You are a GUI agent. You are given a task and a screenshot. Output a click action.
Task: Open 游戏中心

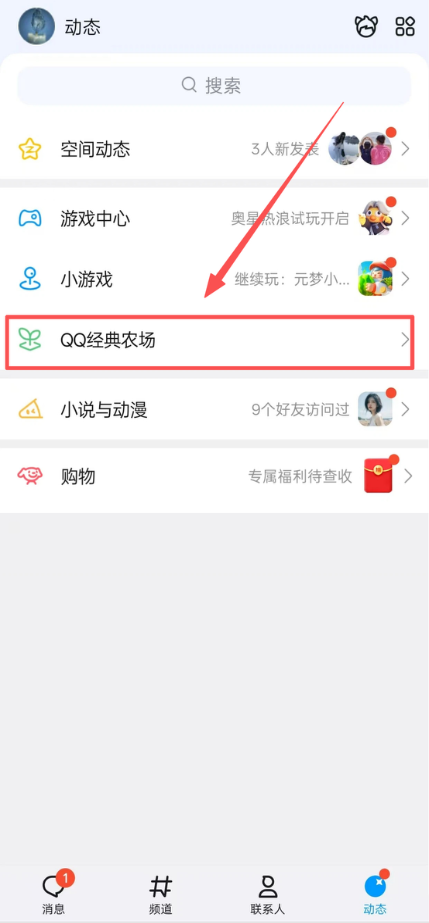click(x=214, y=220)
